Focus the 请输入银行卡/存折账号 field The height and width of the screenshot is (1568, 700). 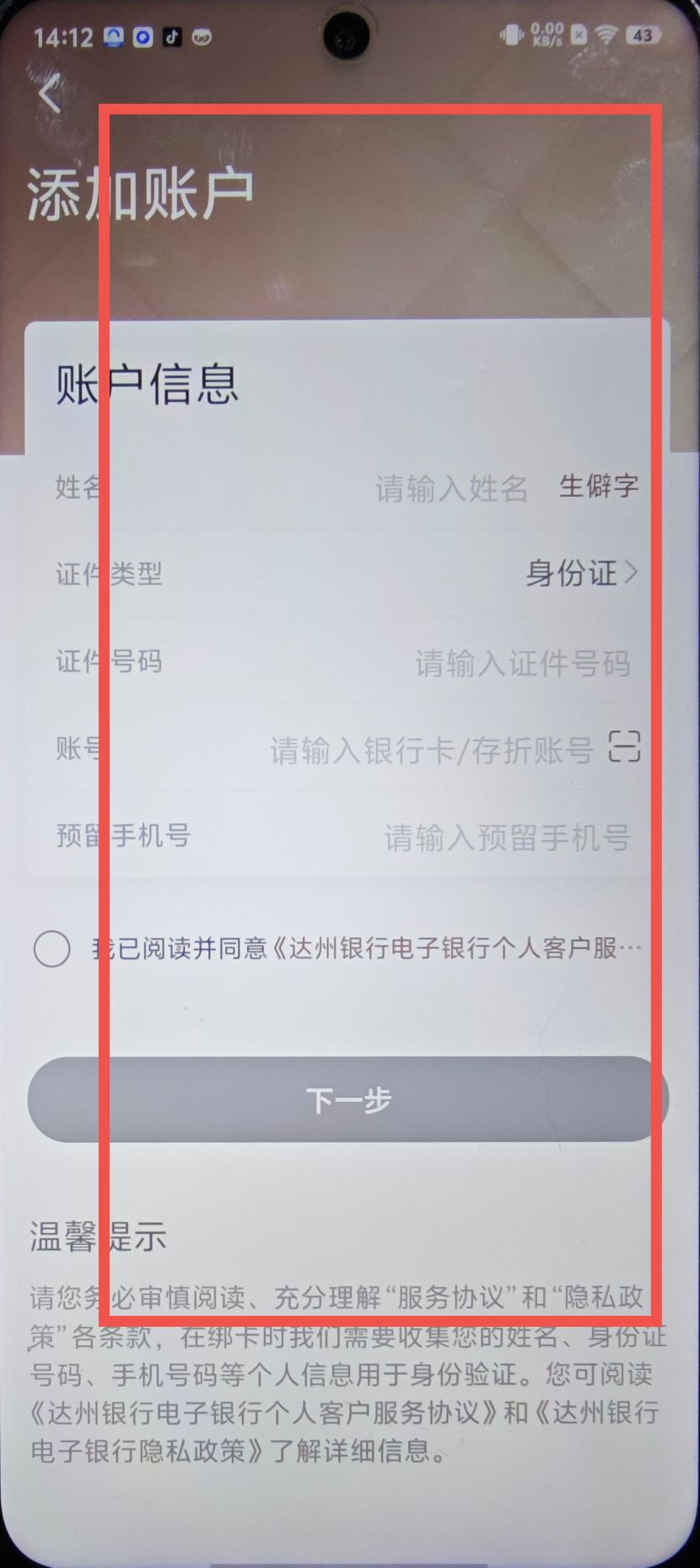pyautogui.click(x=431, y=750)
